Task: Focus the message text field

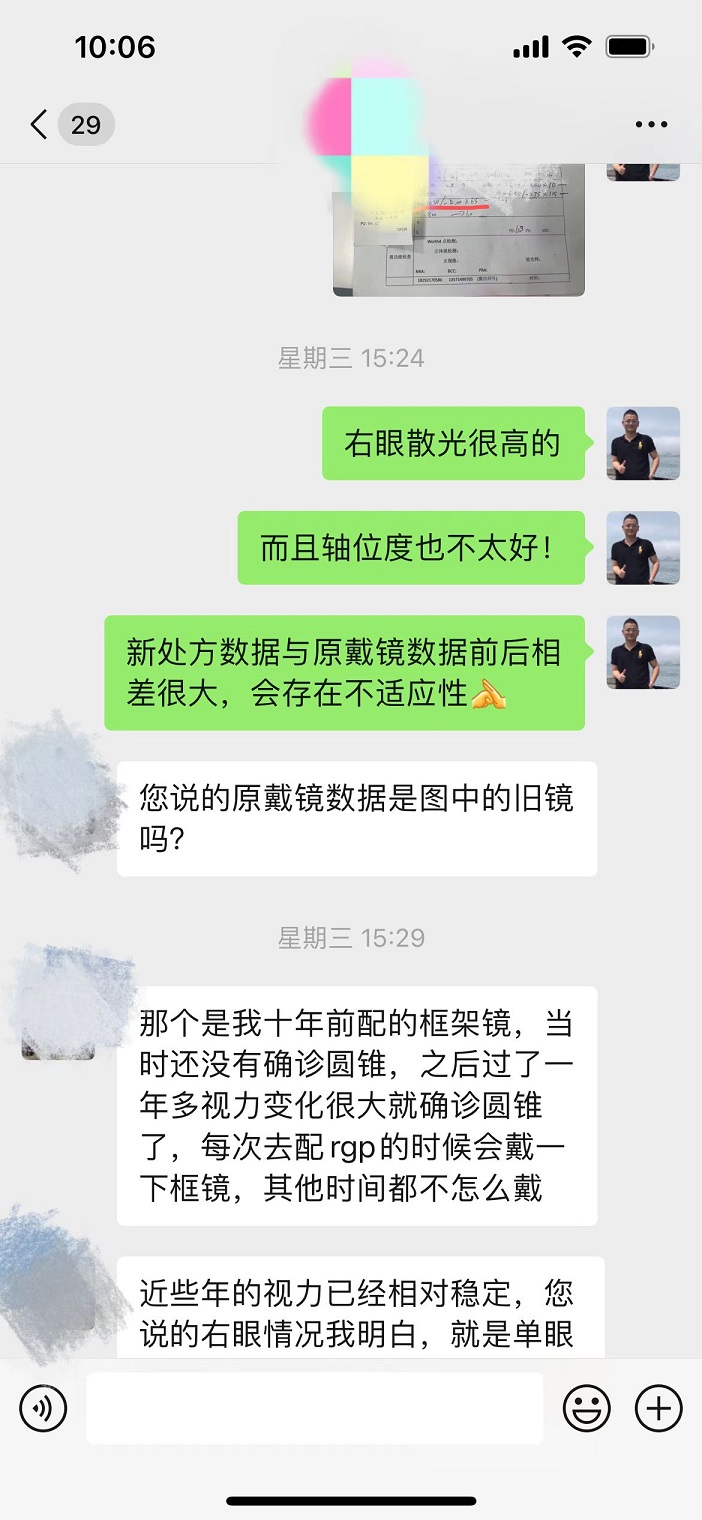Action: tap(314, 1408)
